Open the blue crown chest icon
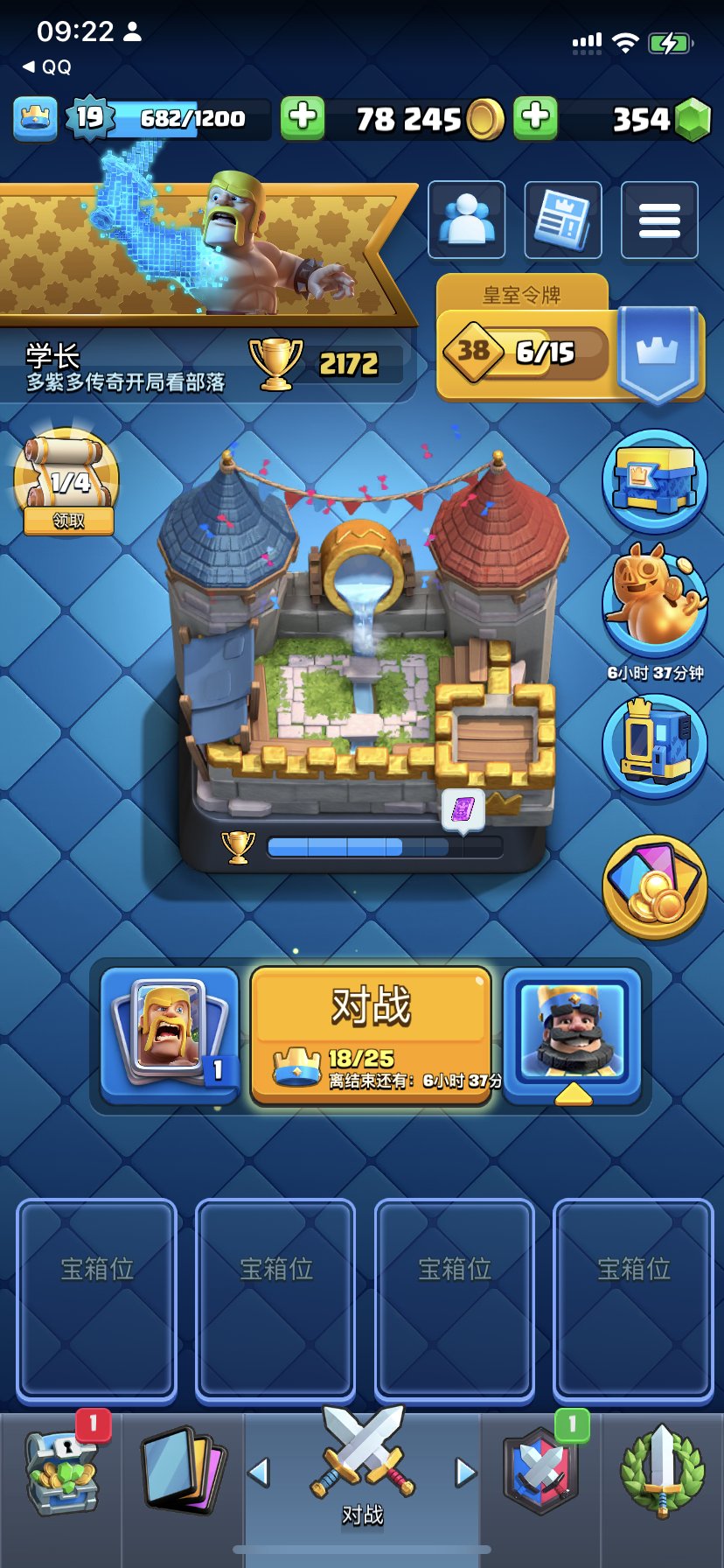Viewport: 724px width, 1568px height. 654,480
